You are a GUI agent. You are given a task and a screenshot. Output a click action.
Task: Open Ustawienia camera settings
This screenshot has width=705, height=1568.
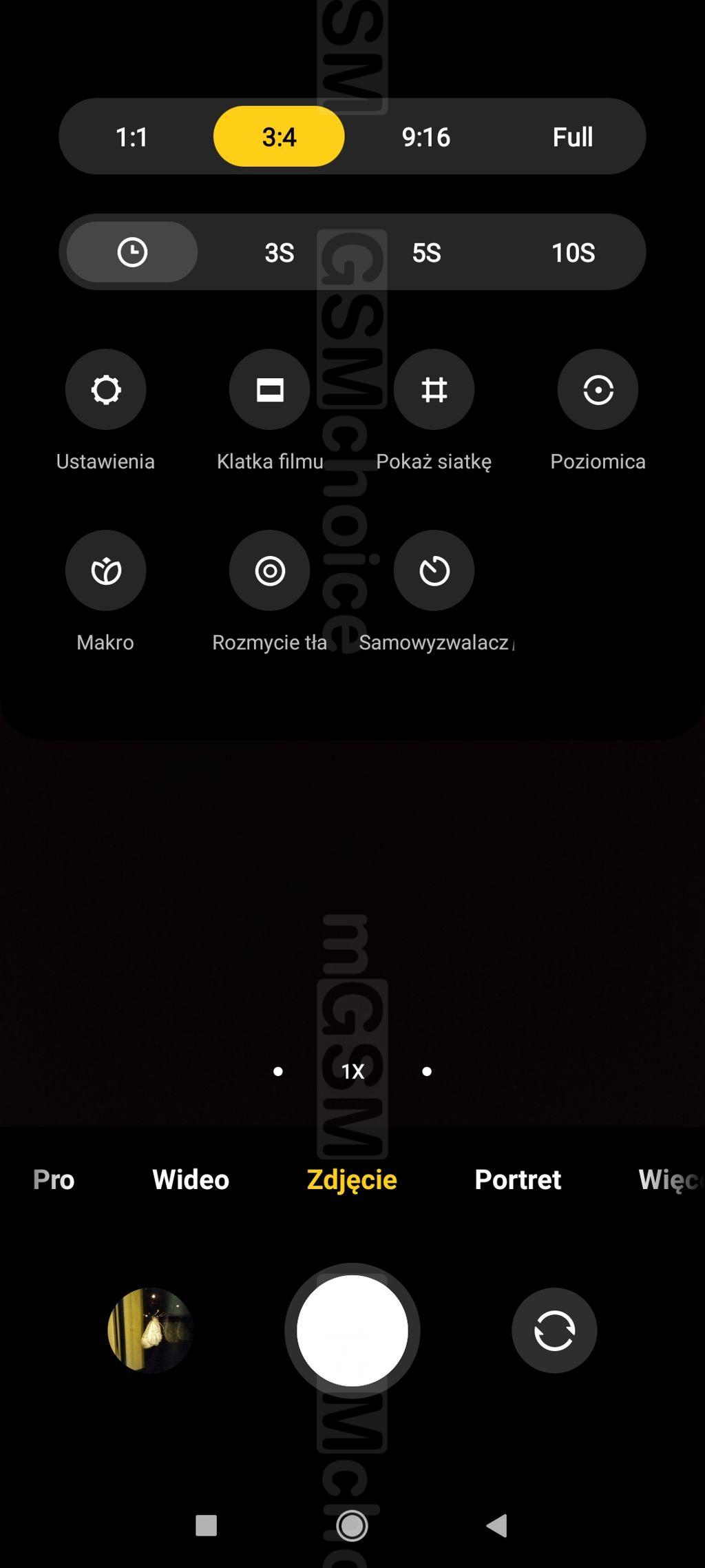[x=105, y=390]
